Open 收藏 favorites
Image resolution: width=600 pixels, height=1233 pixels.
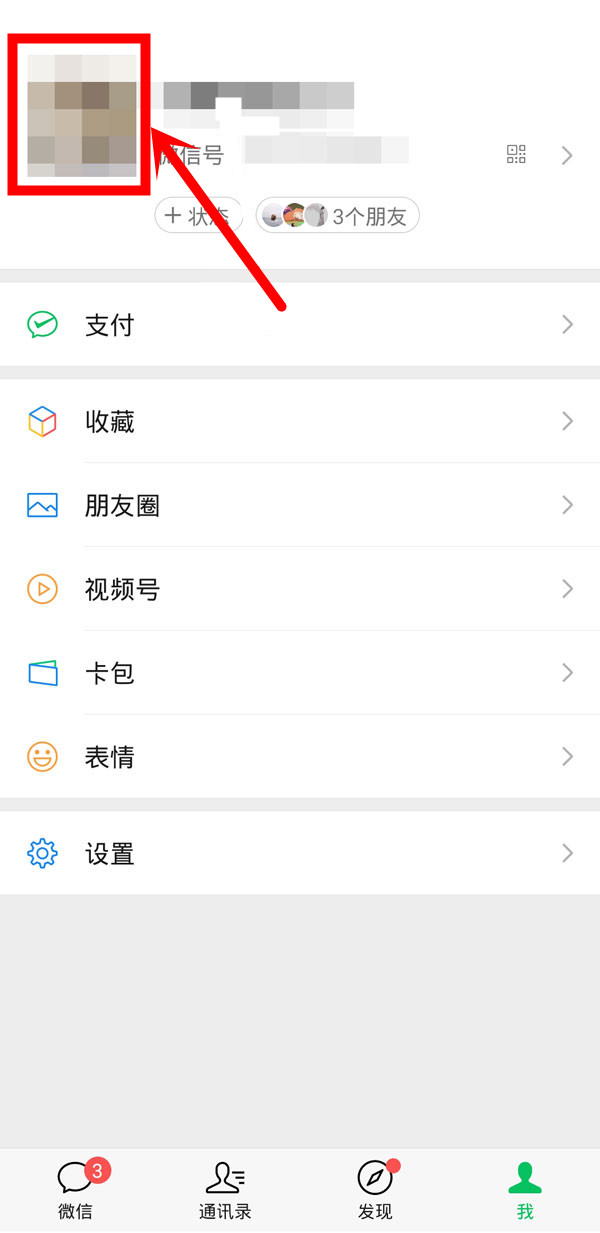pyautogui.click(x=300, y=422)
